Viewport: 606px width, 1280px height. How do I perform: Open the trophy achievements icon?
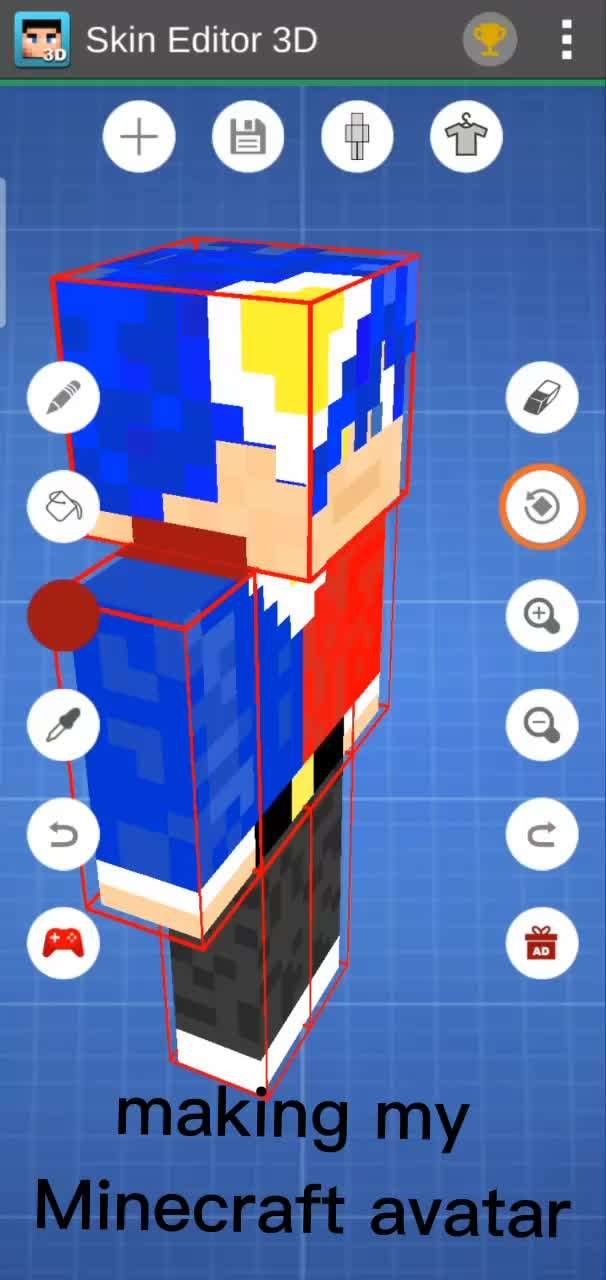point(489,40)
